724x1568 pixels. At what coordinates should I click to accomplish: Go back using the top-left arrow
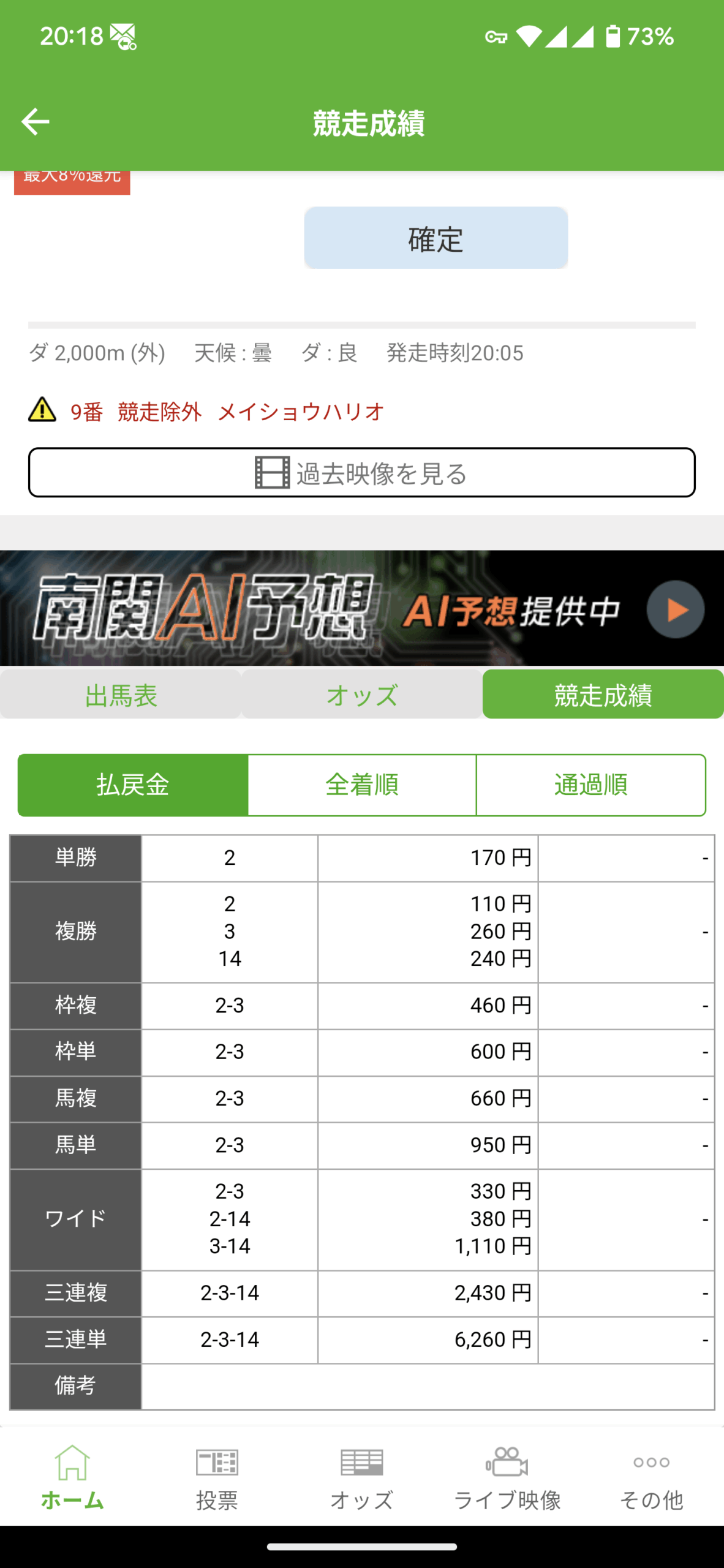pos(36,122)
